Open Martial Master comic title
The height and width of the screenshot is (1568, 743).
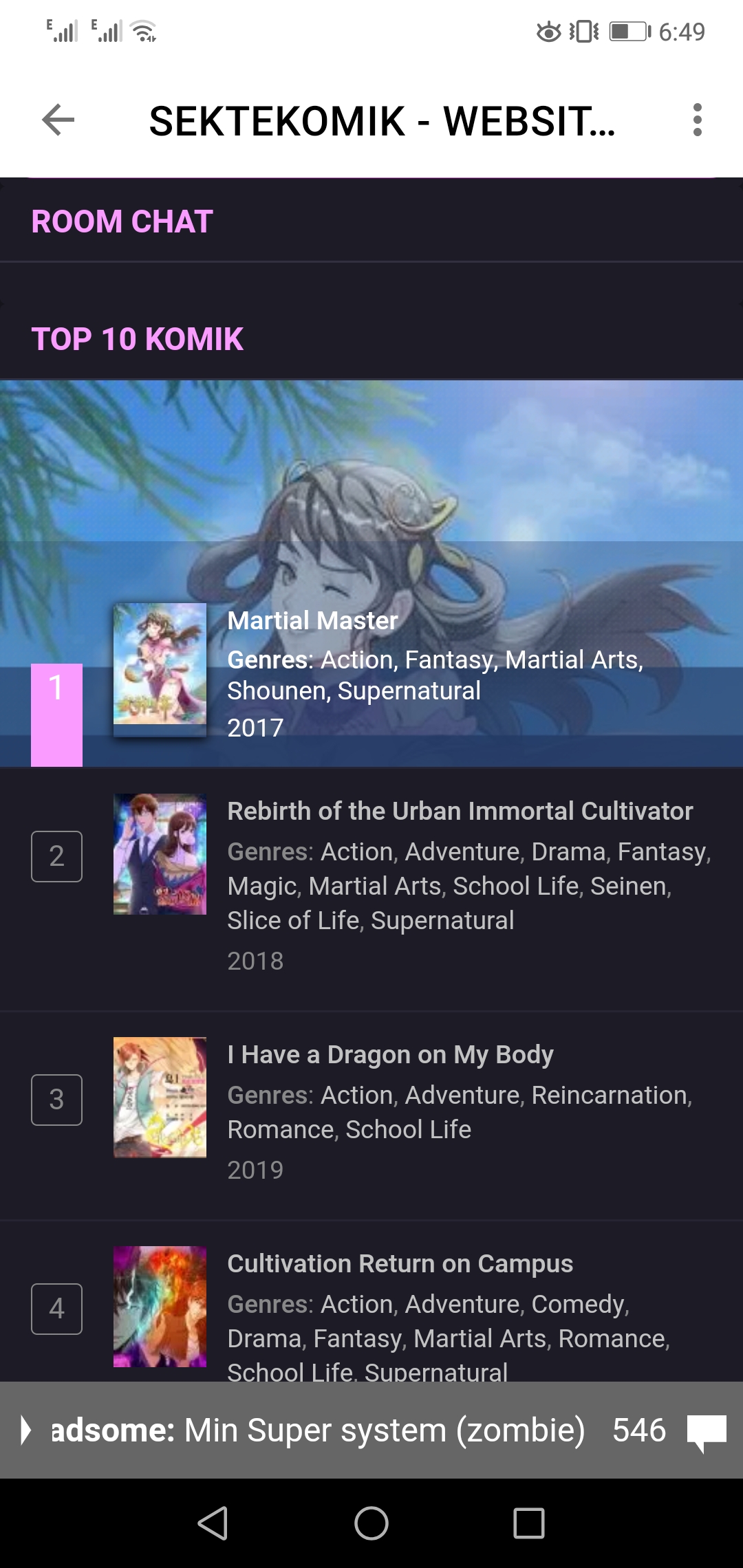pos(312,620)
